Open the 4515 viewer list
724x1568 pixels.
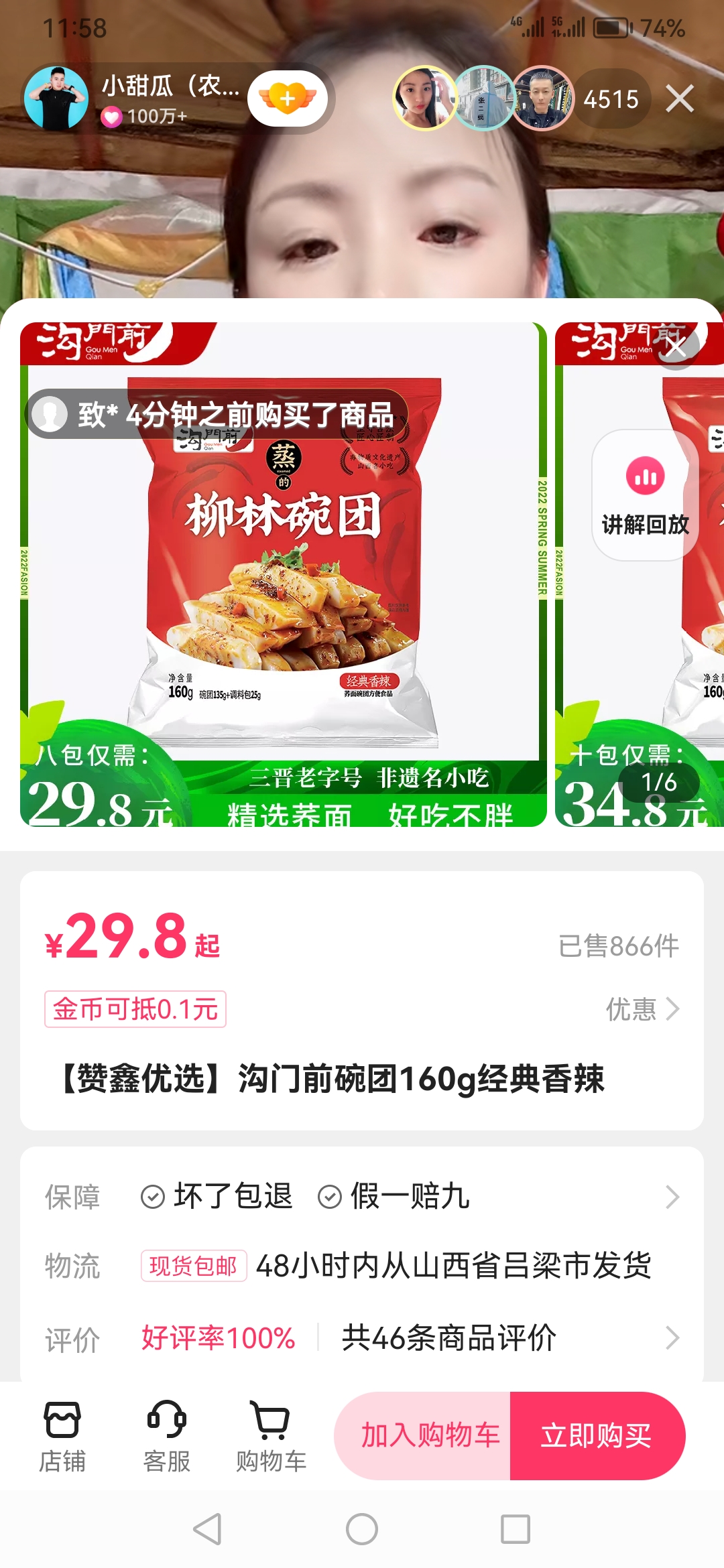611,99
